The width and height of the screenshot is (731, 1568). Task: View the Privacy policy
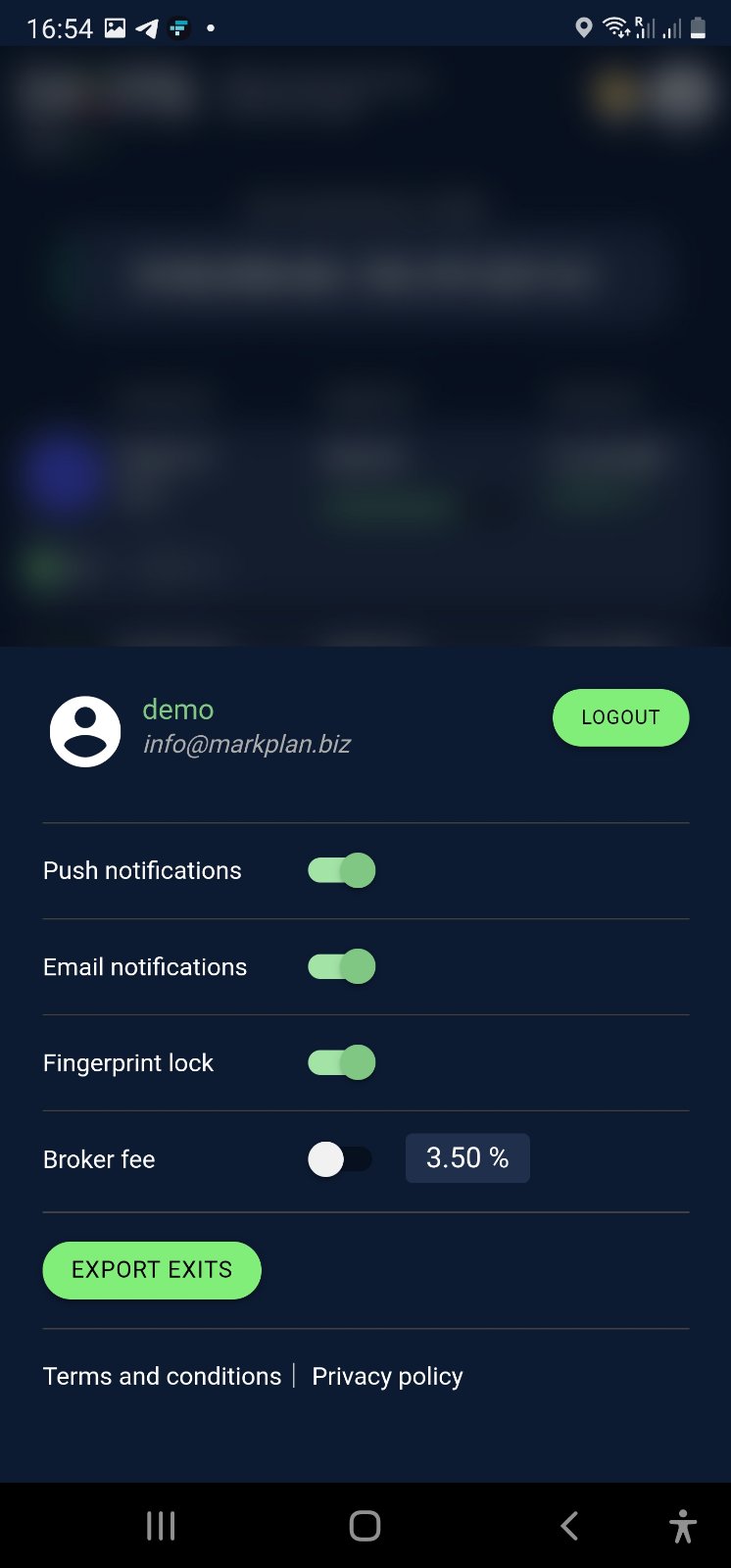(x=387, y=1376)
